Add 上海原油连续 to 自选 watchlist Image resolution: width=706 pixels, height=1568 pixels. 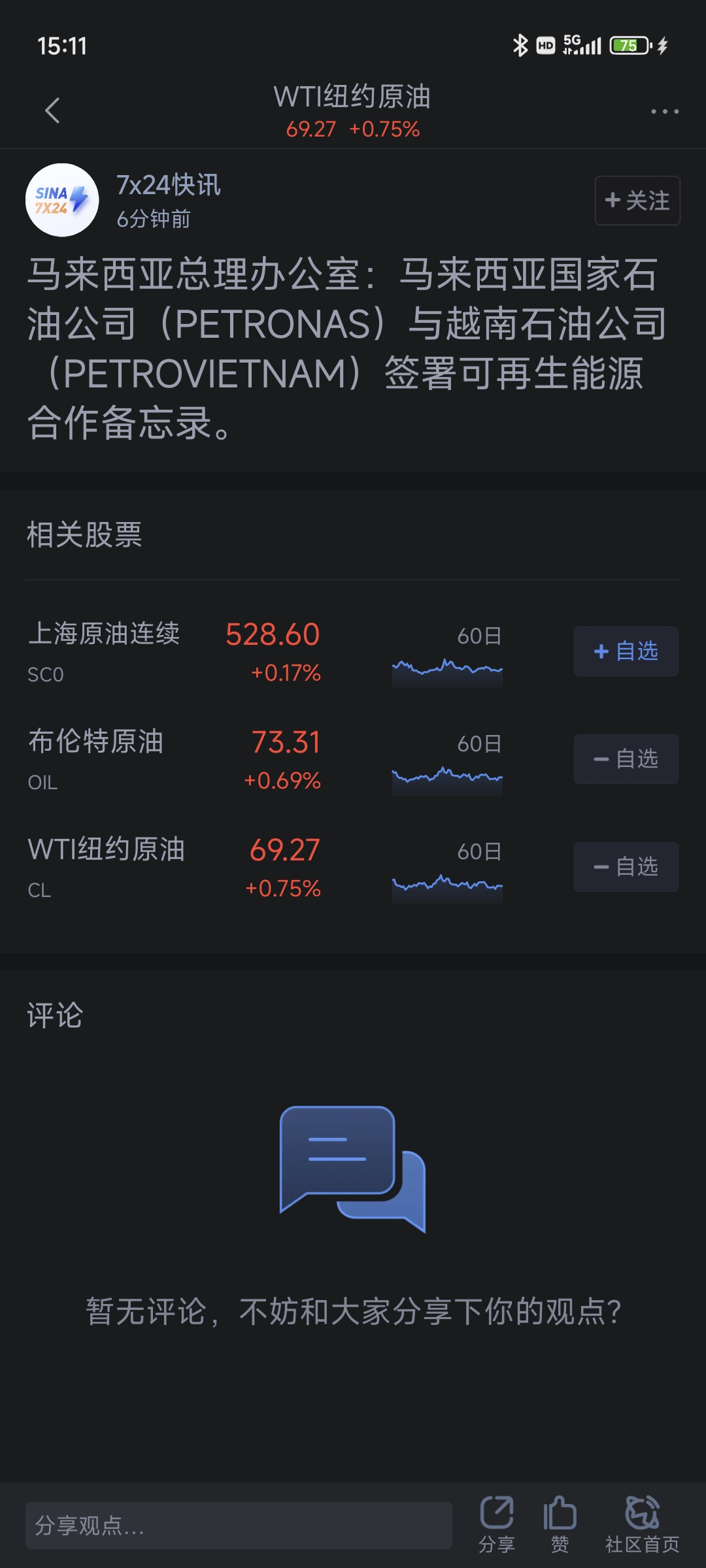pos(626,651)
